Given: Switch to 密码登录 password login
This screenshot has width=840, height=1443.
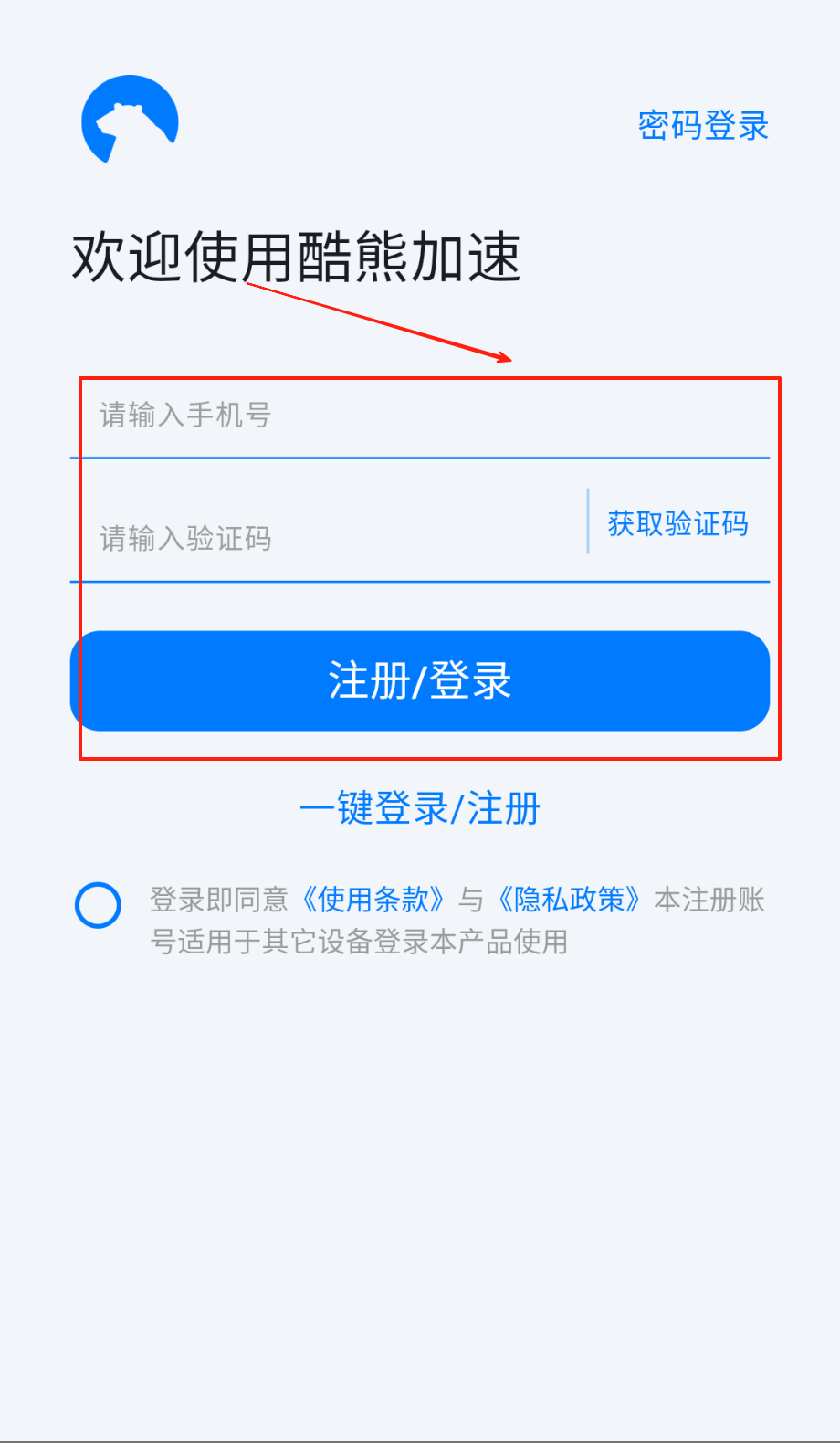Looking at the screenshot, I should [x=702, y=125].
